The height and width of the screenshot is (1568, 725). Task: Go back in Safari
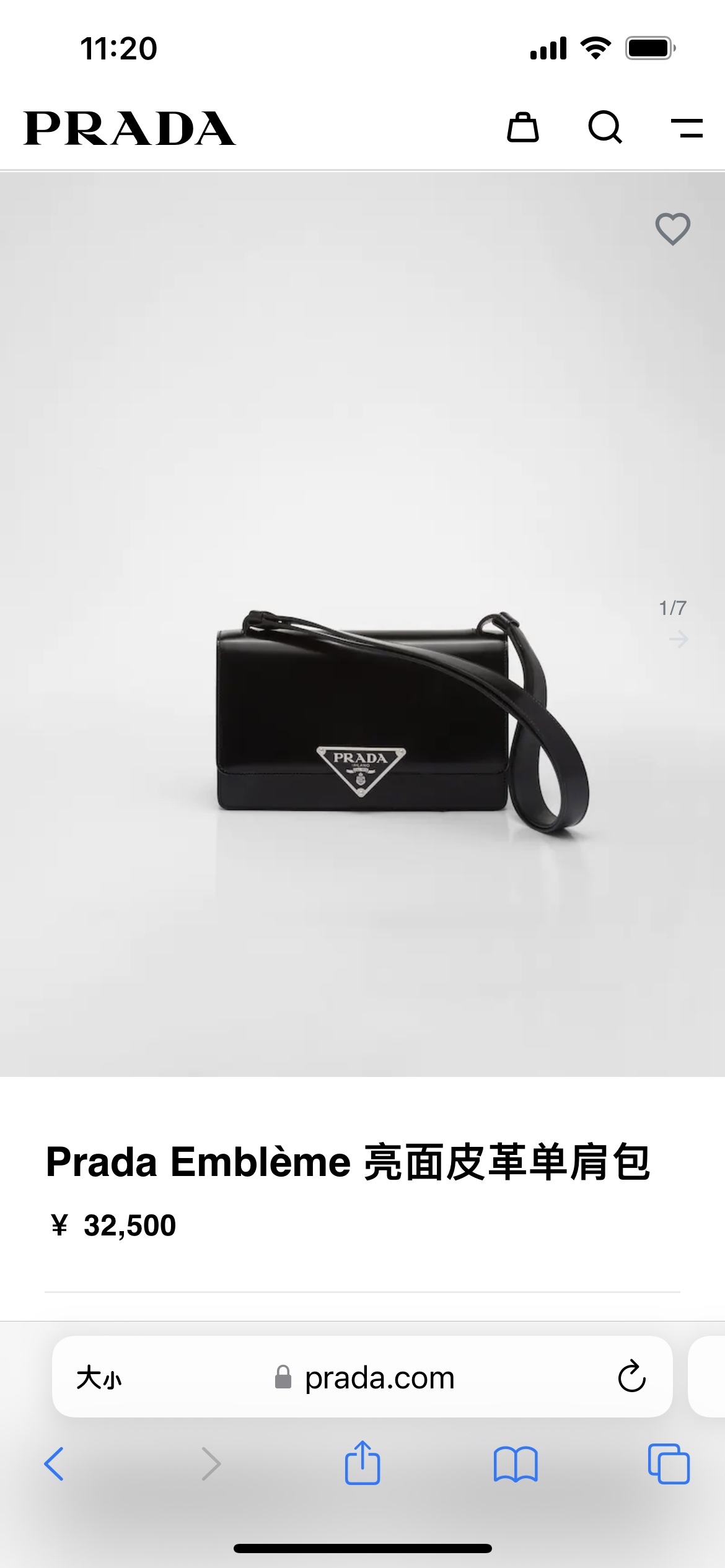pyautogui.click(x=54, y=1464)
